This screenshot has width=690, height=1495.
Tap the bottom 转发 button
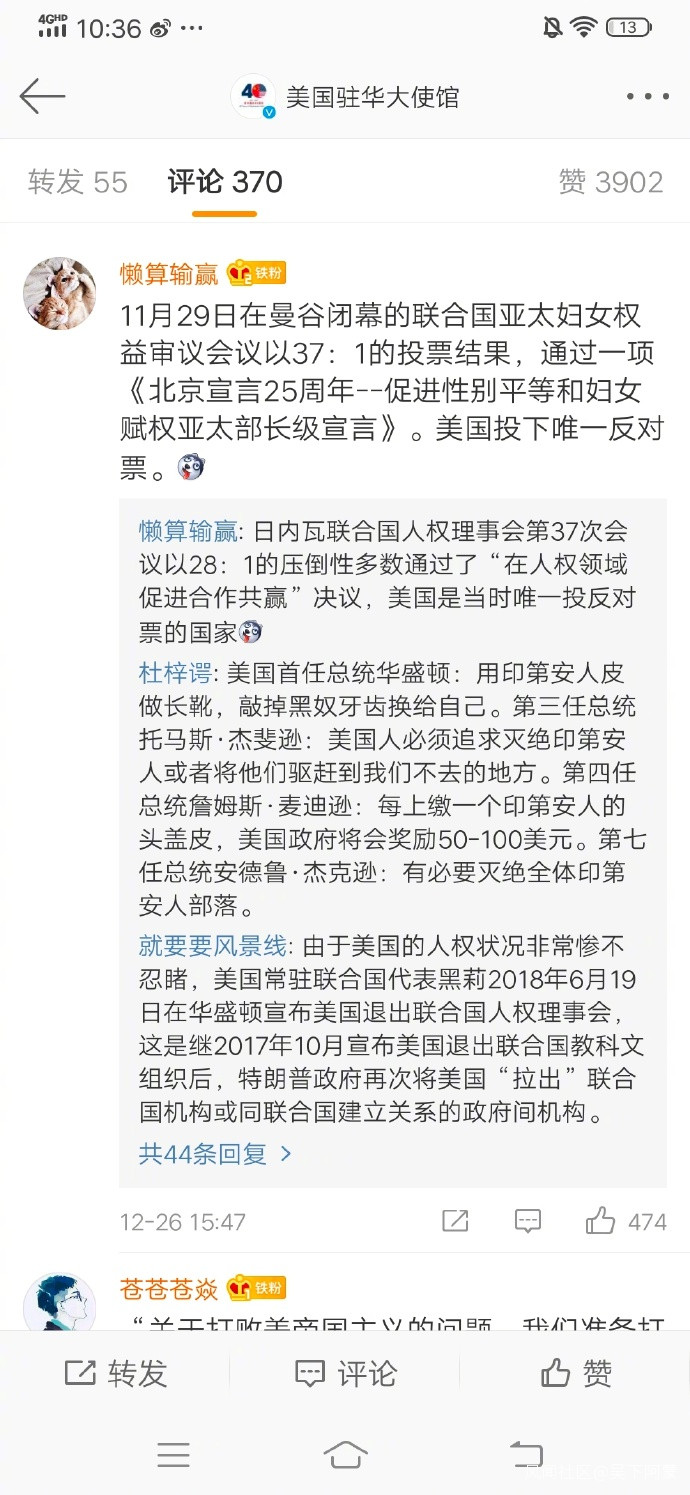[x=115, y=1373]
